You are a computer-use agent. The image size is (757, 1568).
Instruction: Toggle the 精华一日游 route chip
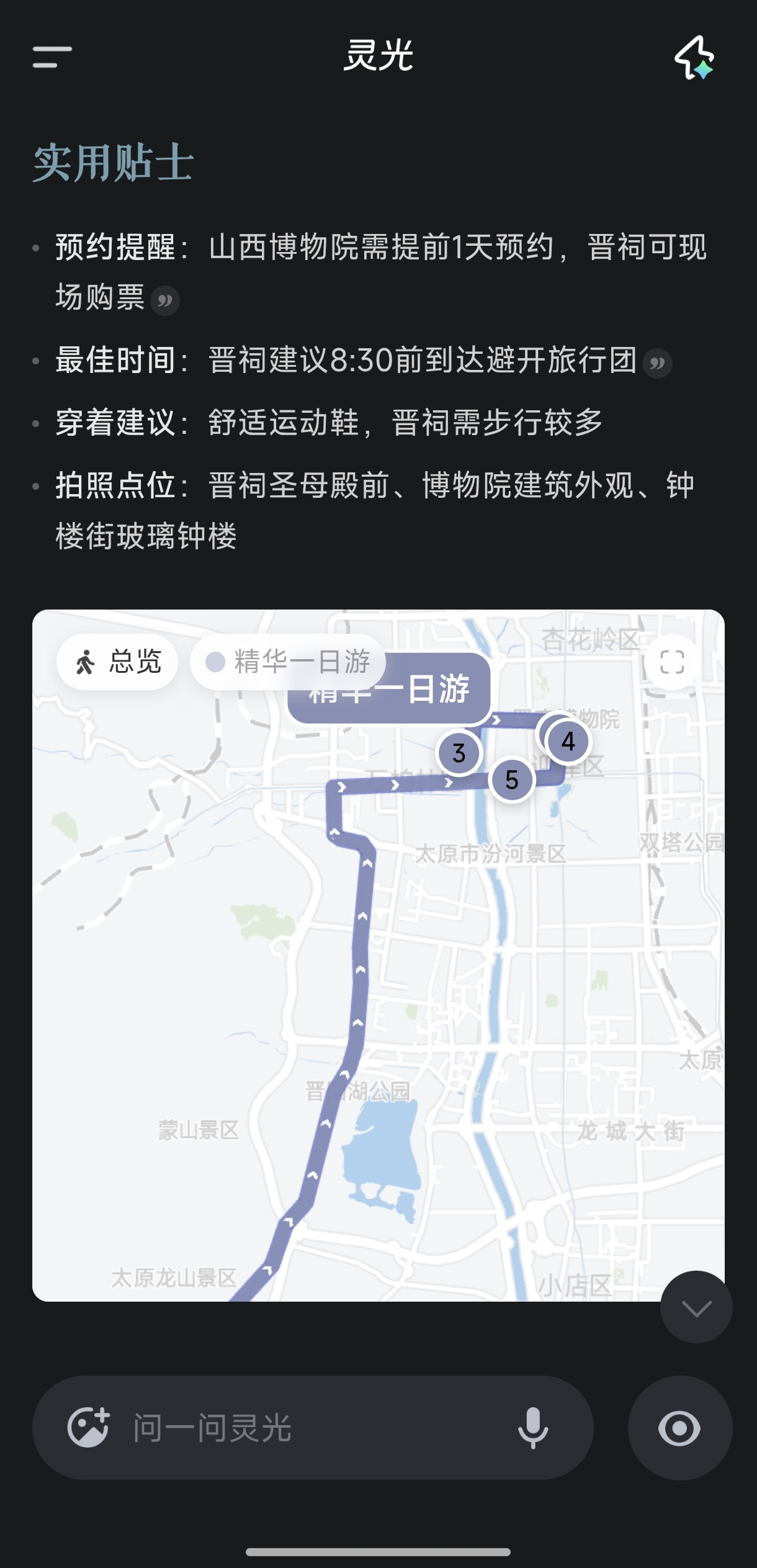pos(288,662)
